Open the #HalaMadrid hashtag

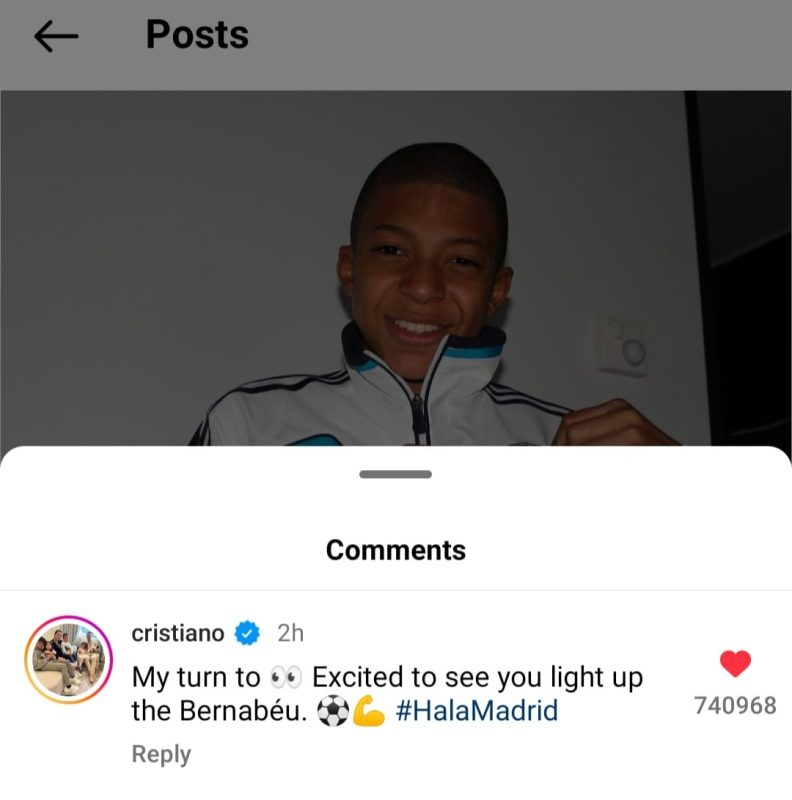pos(477,712)
